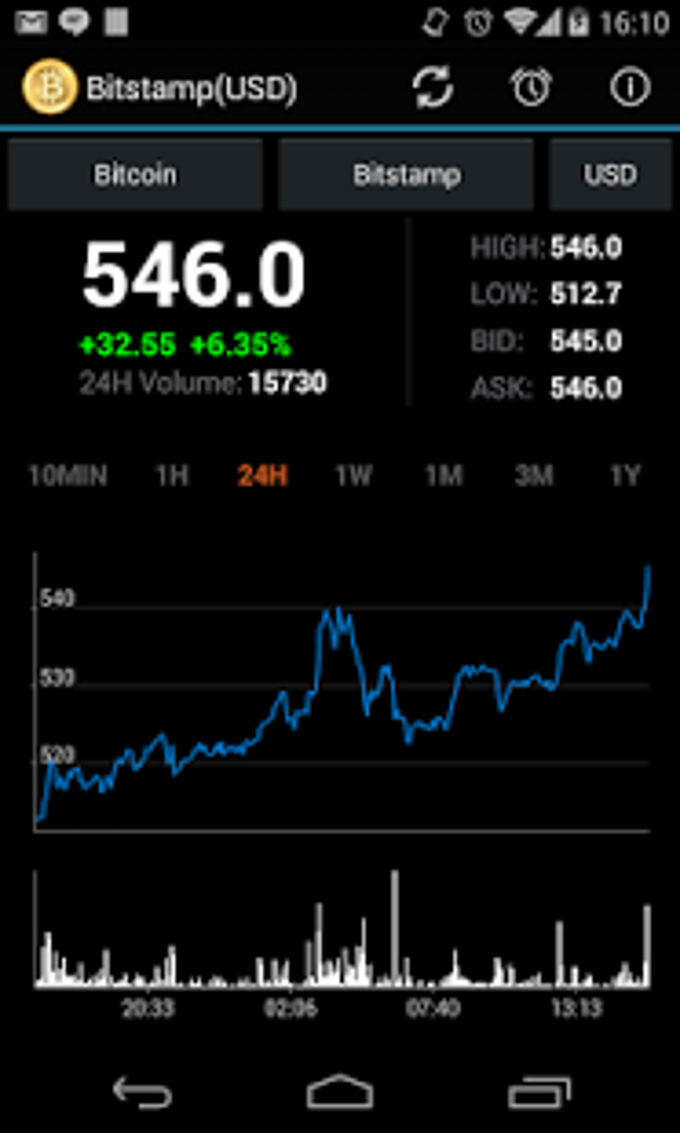Image resolution: width=680 pixels, height=1133 pixels.
Task: Go back with system back button
Action: click(141, 1091)
